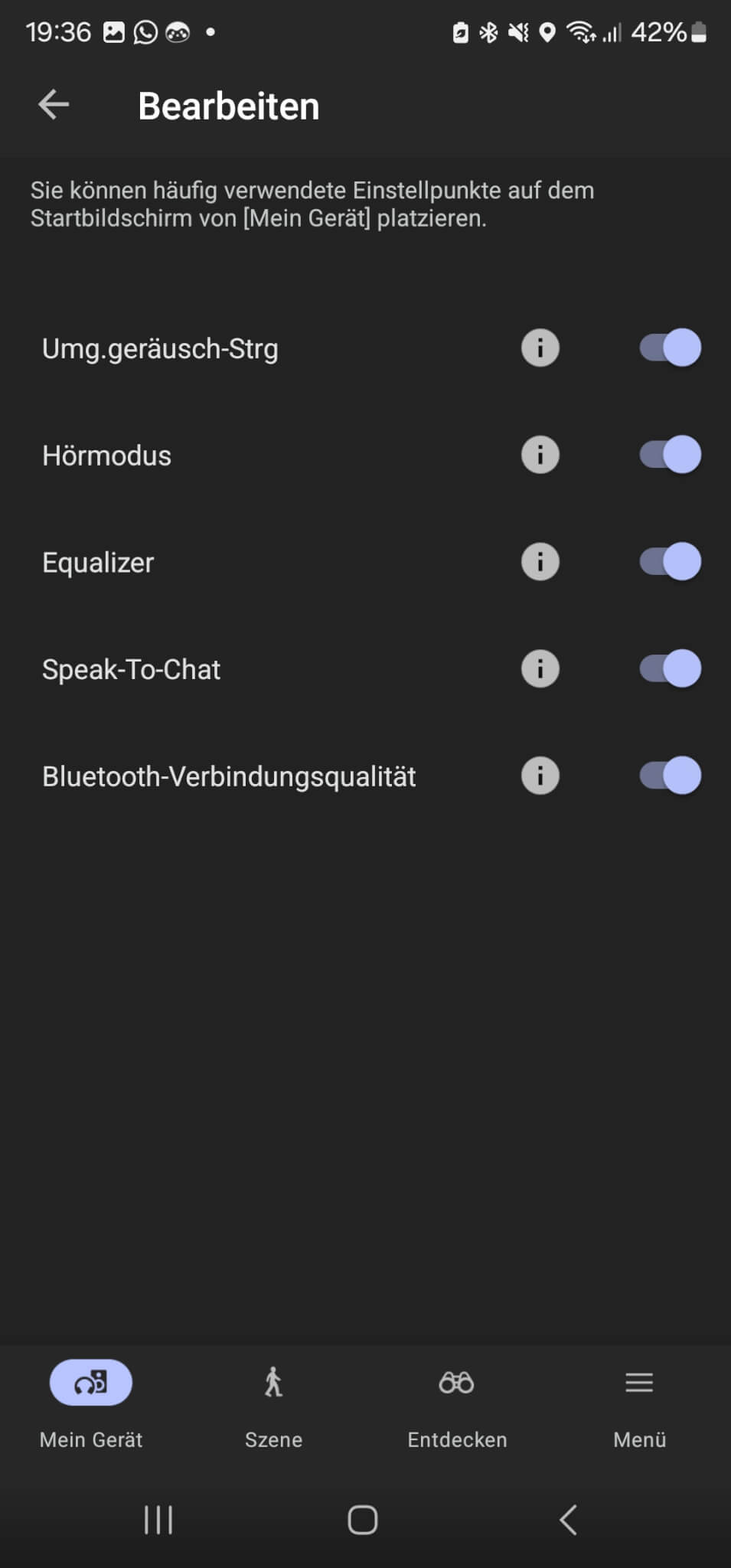The height and width of the screenshot is (1568, 731).
Task: Show info for Umg.geräusch-Strg
Action: (x=540, y=348)
